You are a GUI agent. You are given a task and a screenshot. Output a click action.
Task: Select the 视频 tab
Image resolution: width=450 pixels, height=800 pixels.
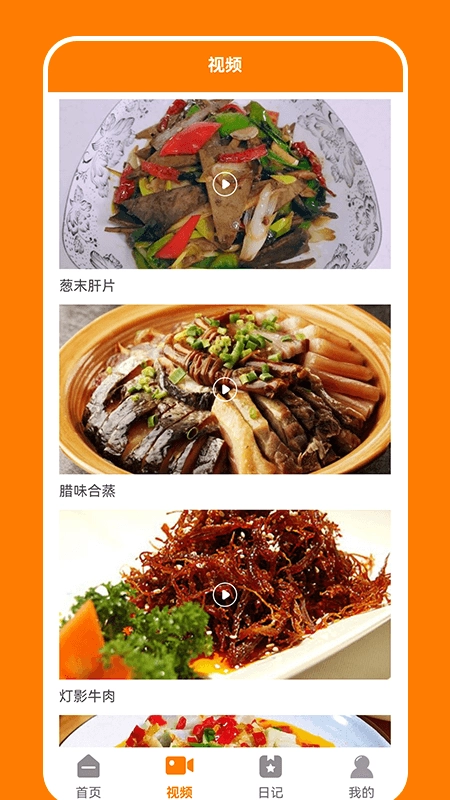pyautogui.click(x=179, y=776)
